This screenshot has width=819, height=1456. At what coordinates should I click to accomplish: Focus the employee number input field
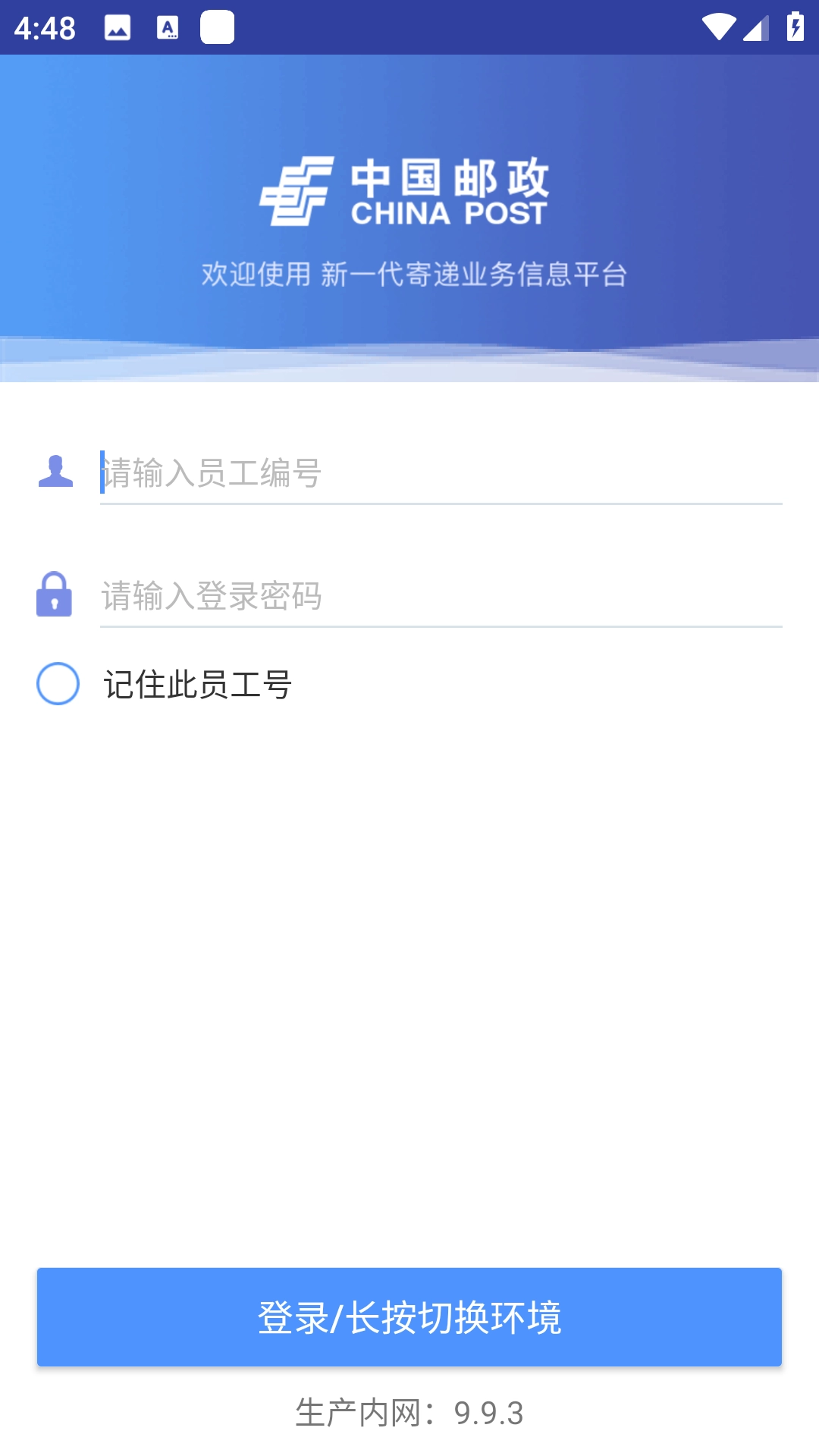(x=440, y=473)
